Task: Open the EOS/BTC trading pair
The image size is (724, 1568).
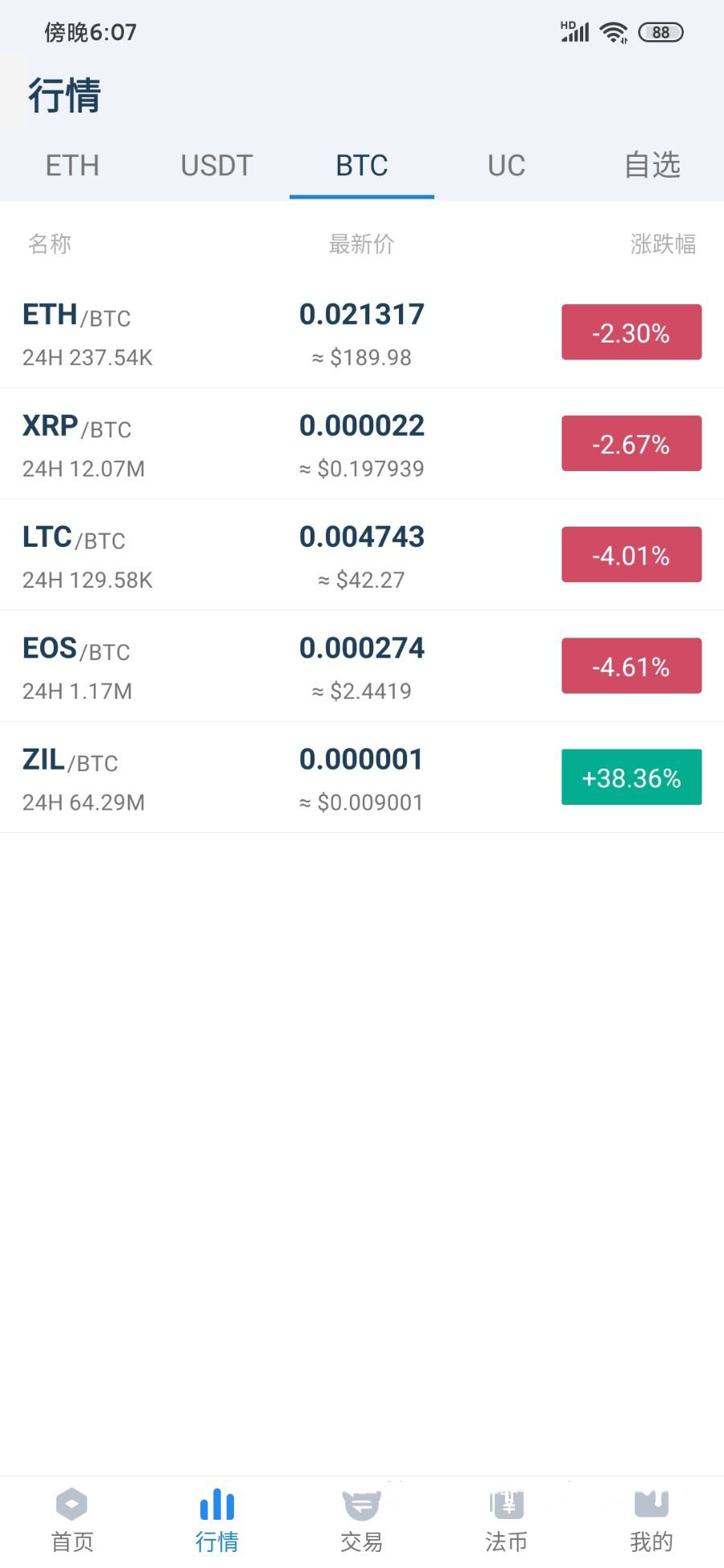Action: coord(362,667)
